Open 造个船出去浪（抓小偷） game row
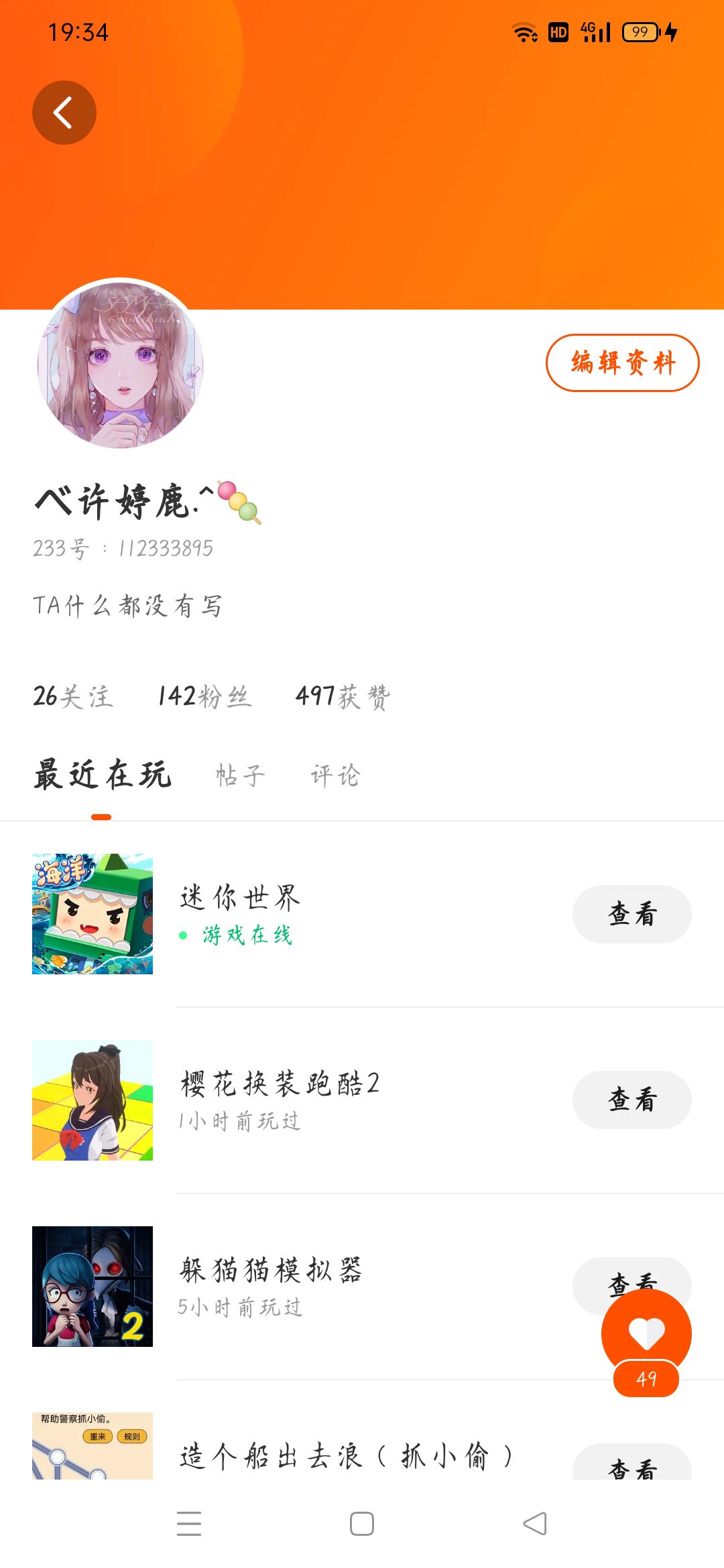This screenshot has height=1568, width=724. (x=335, y=1455)
